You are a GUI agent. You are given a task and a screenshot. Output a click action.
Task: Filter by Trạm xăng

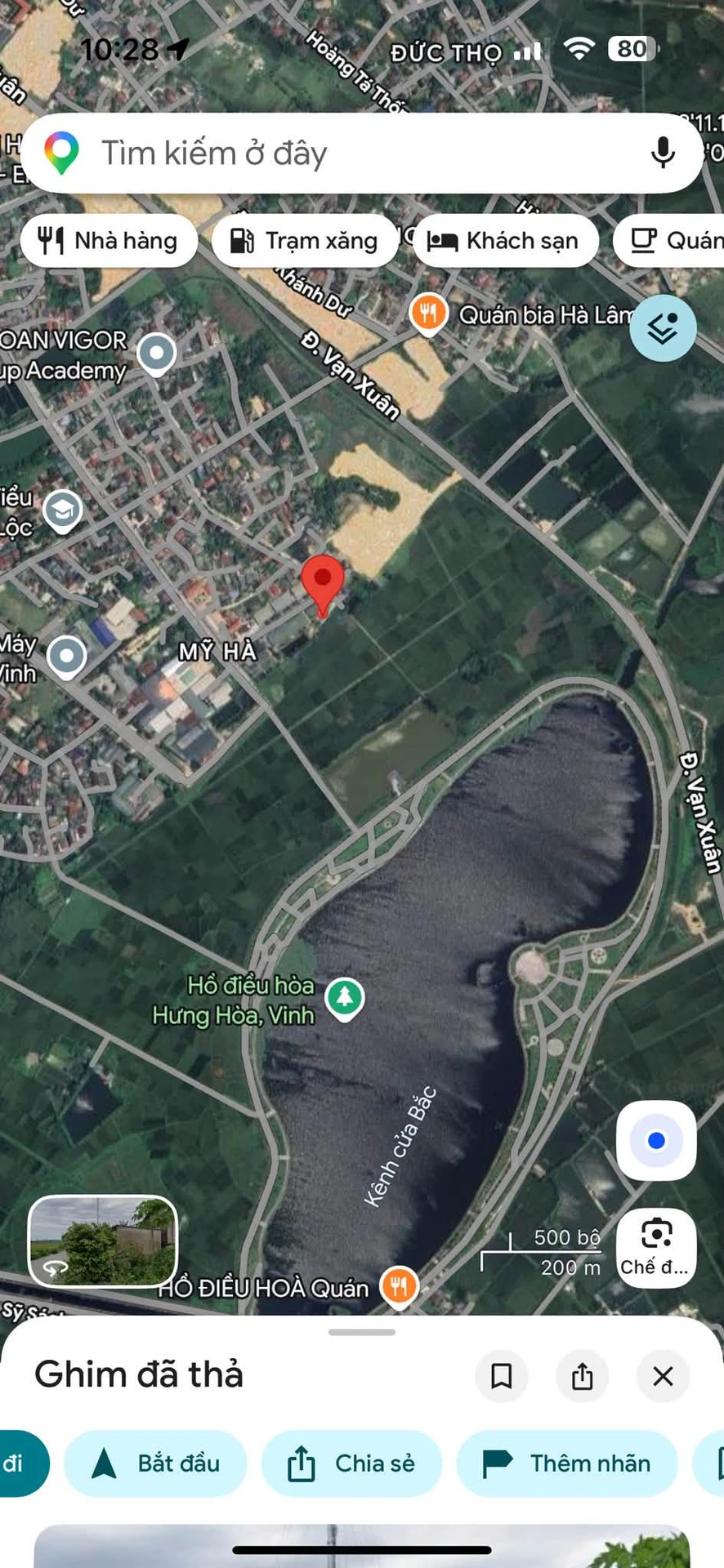(x=305, y=241)
